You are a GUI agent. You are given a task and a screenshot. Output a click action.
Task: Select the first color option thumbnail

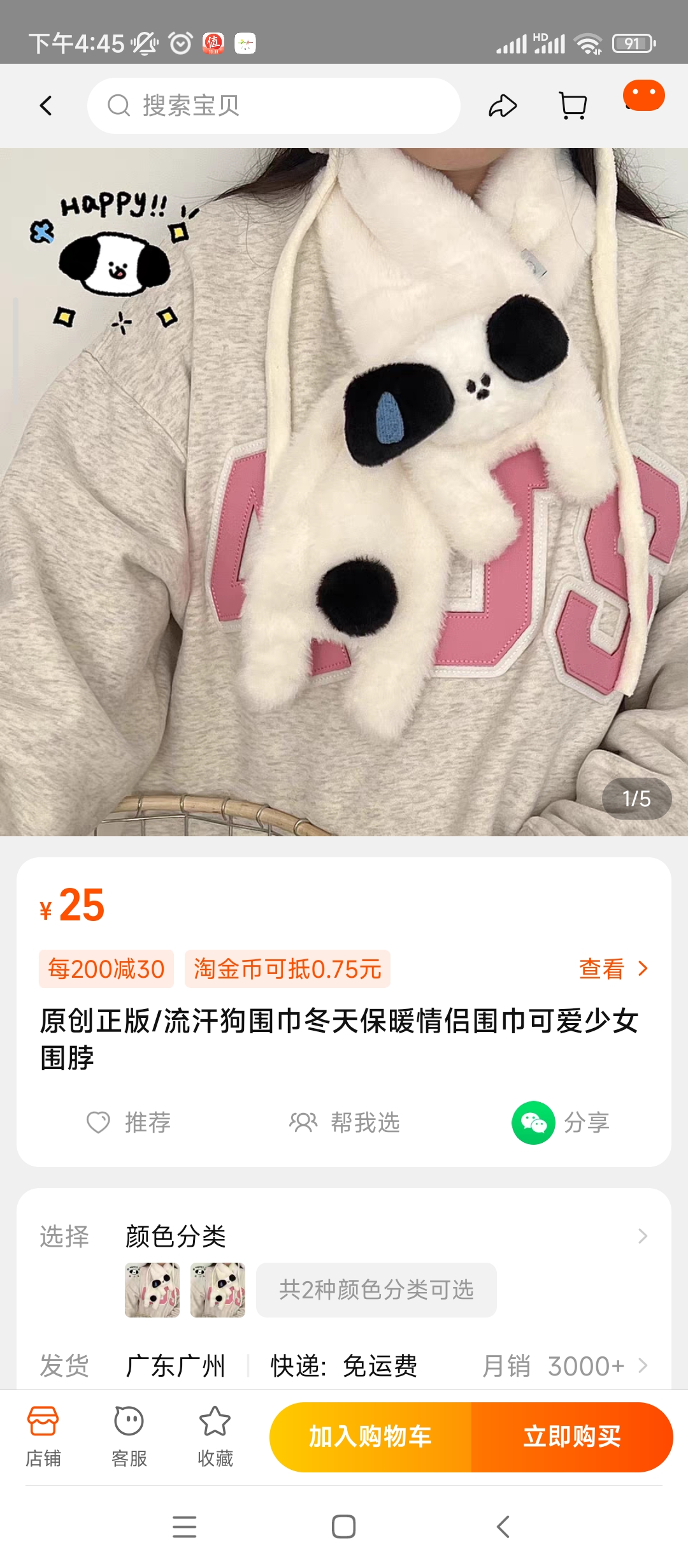(152, 1289)
